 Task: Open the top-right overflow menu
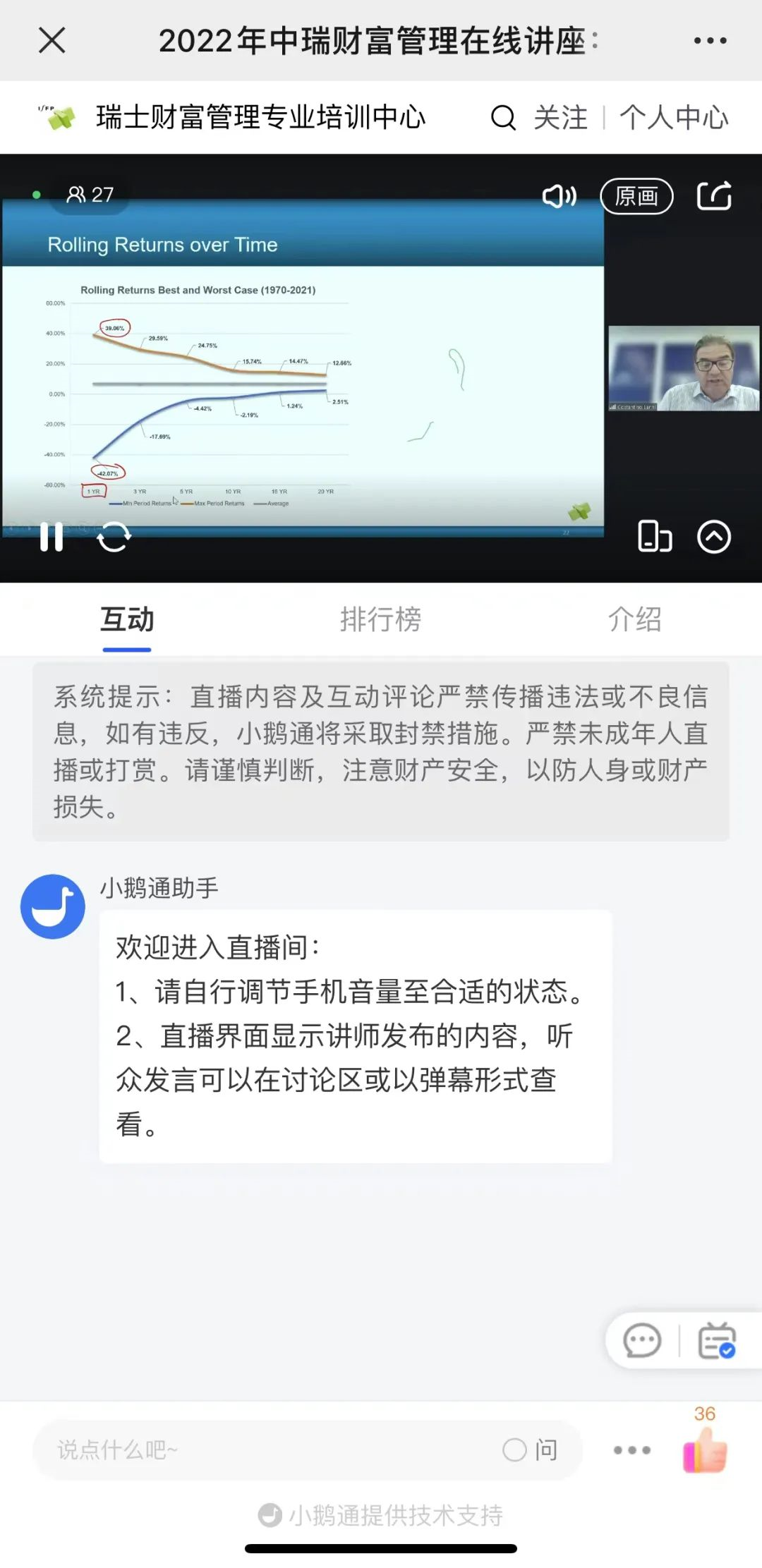tap(710, 41)
